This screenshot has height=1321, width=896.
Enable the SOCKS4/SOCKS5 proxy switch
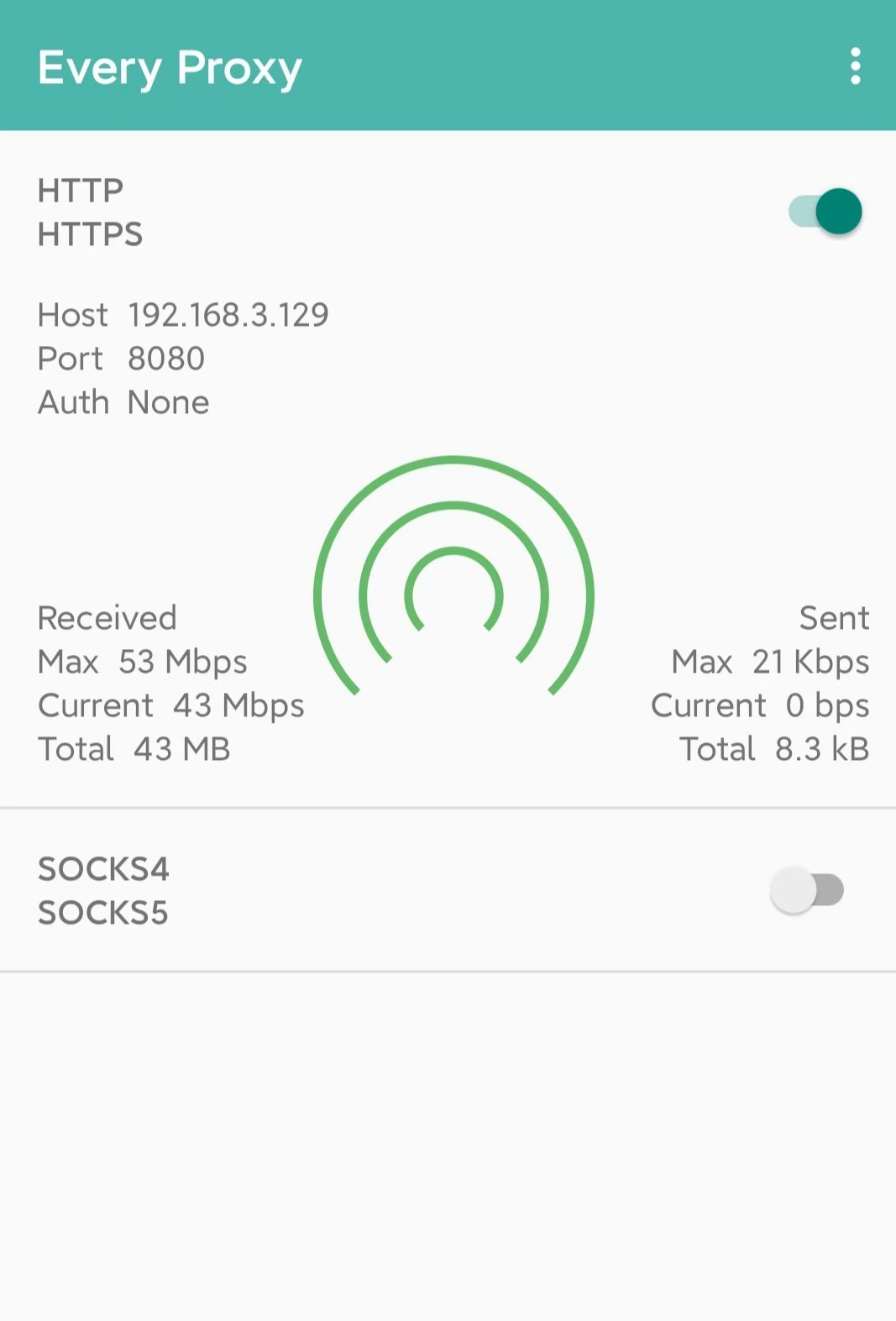[x=807, y=890]
